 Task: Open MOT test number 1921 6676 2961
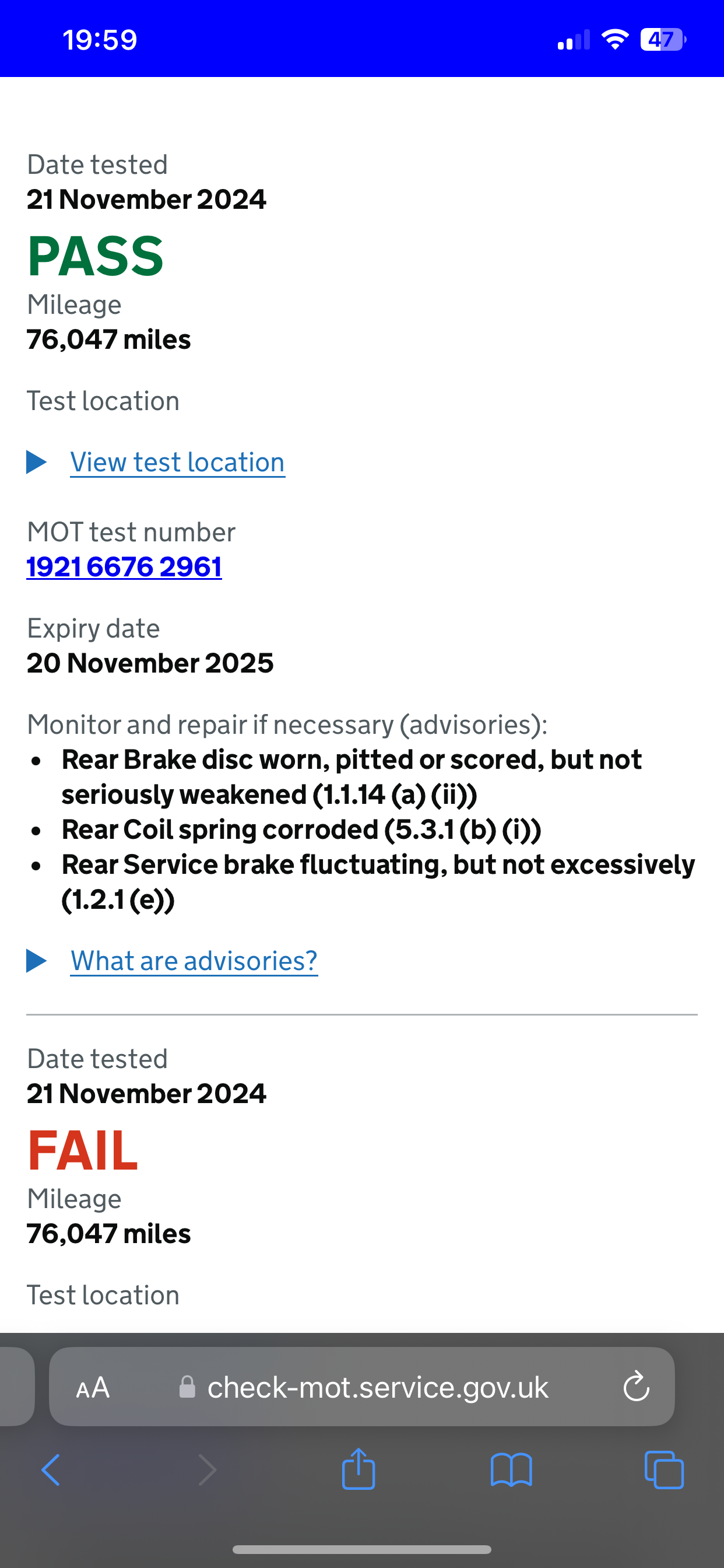124,566
